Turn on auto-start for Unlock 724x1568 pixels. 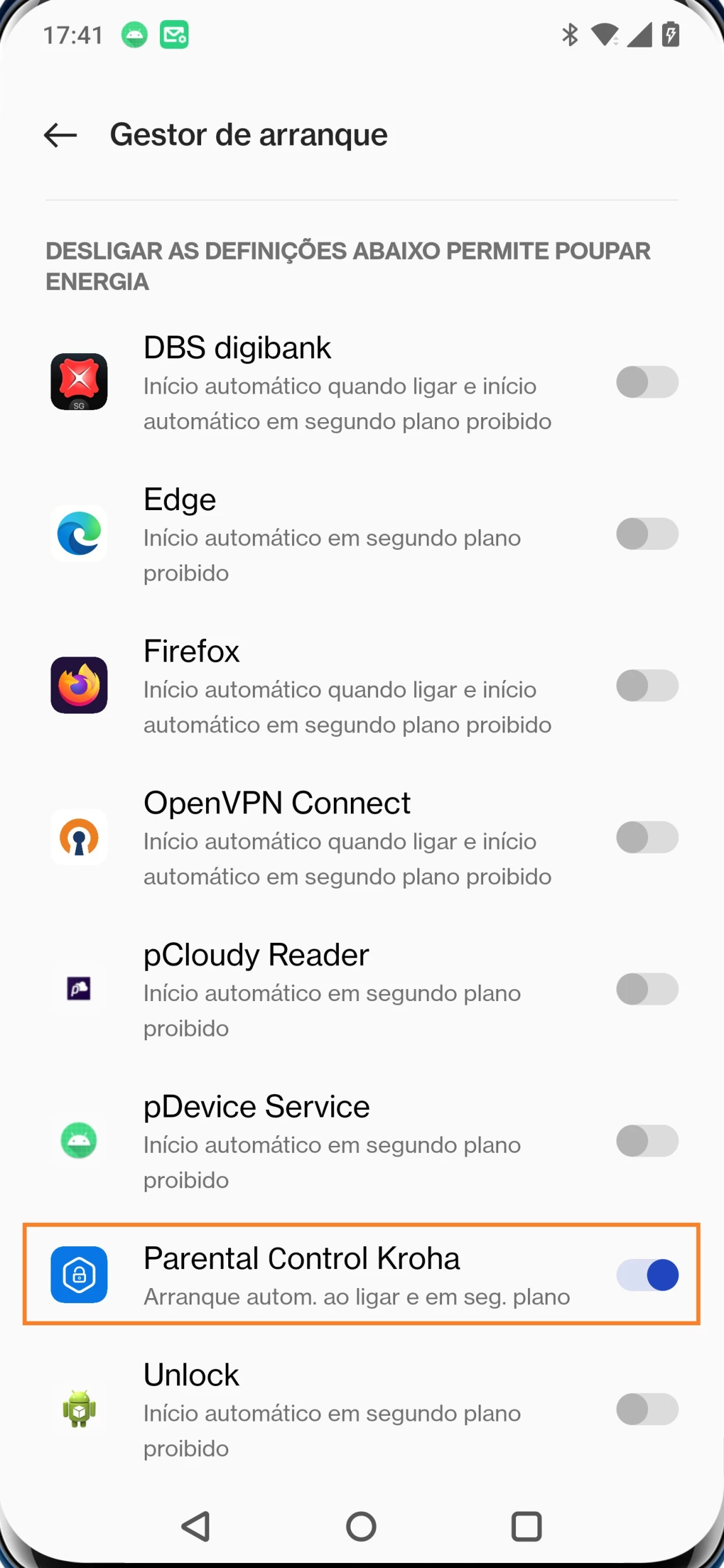pyautogui.click(x=647, y=1409)
